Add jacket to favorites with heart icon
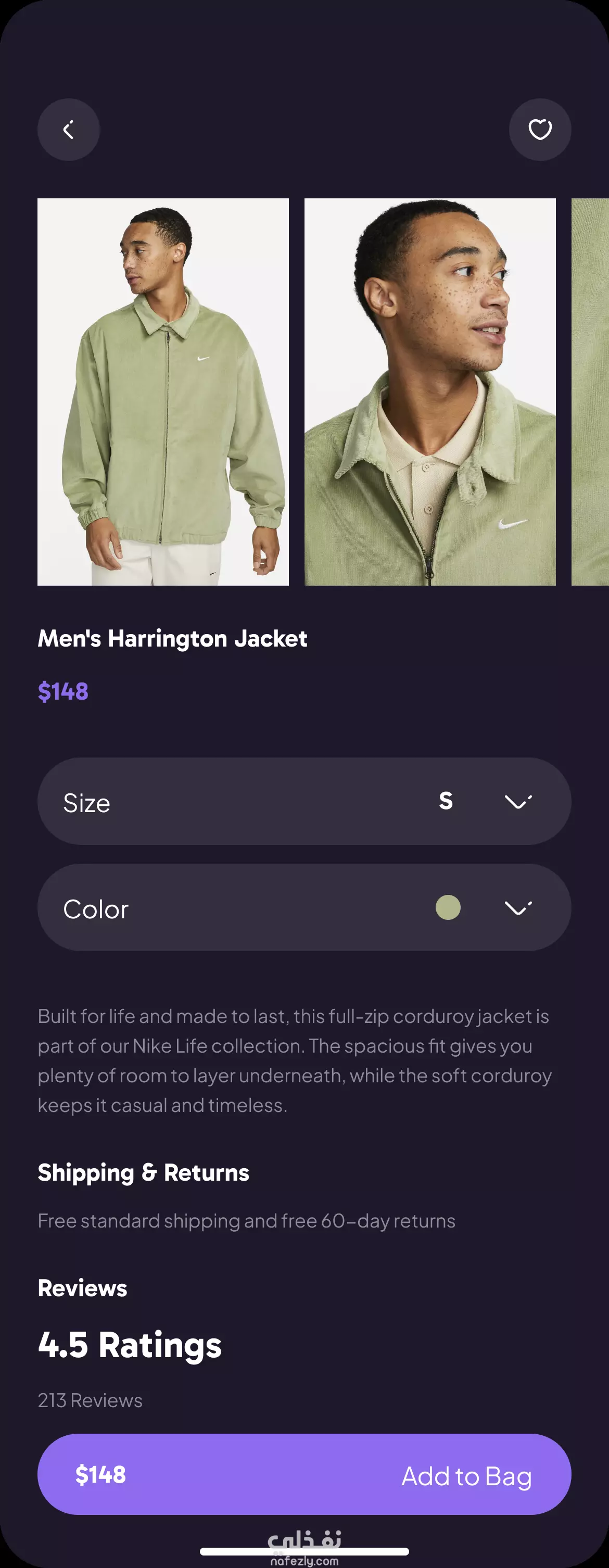 click(x=540, y=130)
